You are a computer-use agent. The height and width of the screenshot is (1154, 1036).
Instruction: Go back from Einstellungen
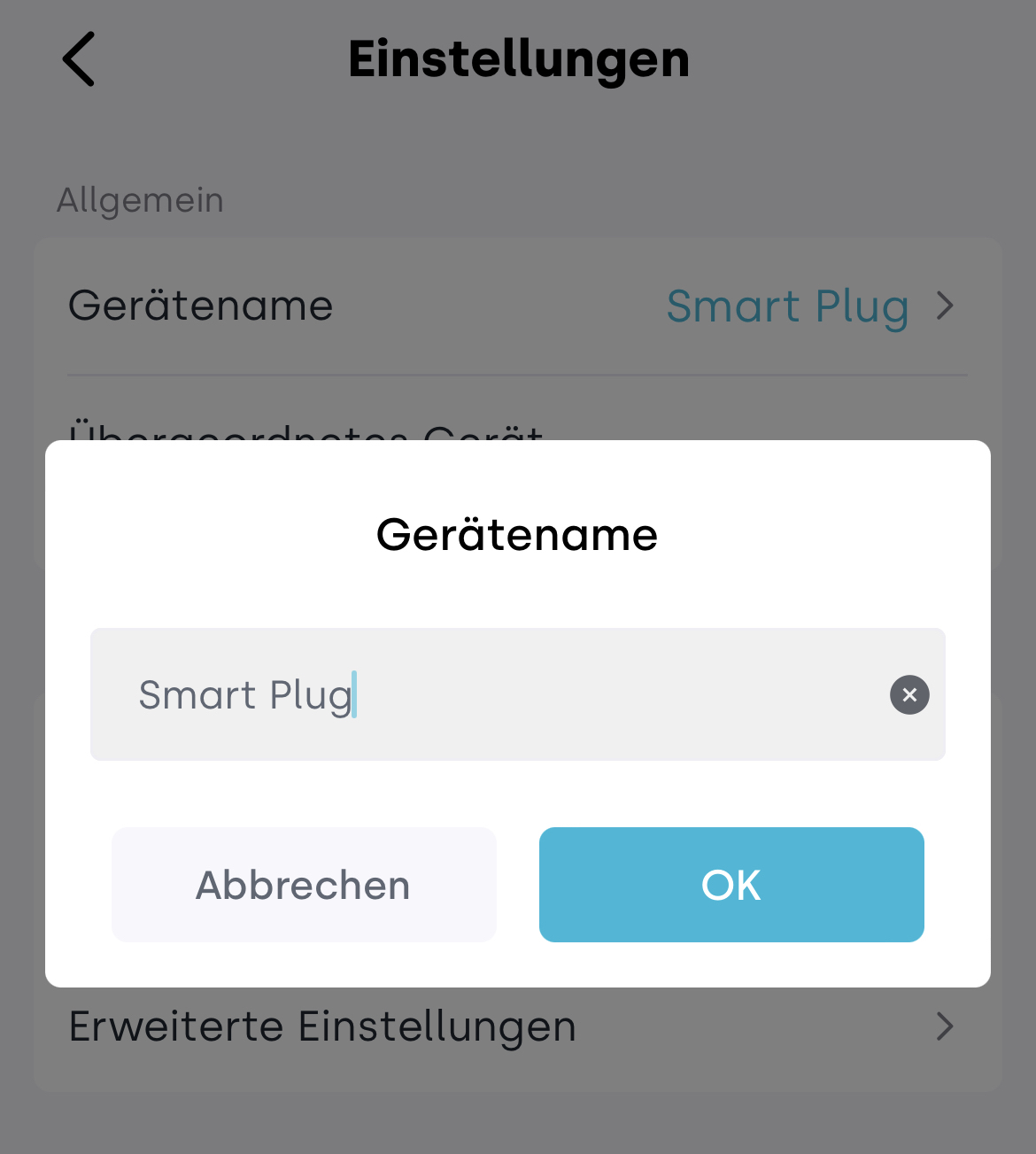click(79, 59)
